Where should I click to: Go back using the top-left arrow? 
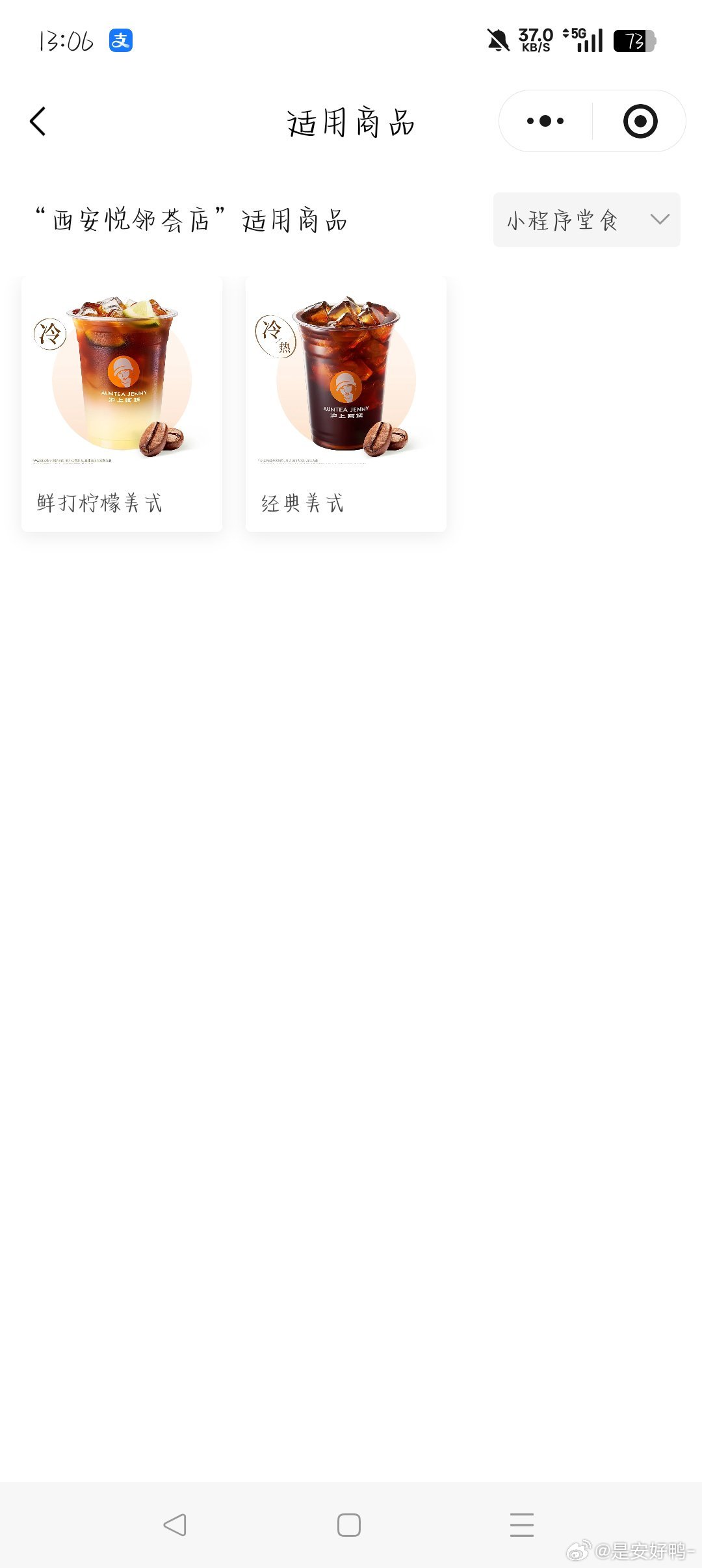tap(38, 122)
